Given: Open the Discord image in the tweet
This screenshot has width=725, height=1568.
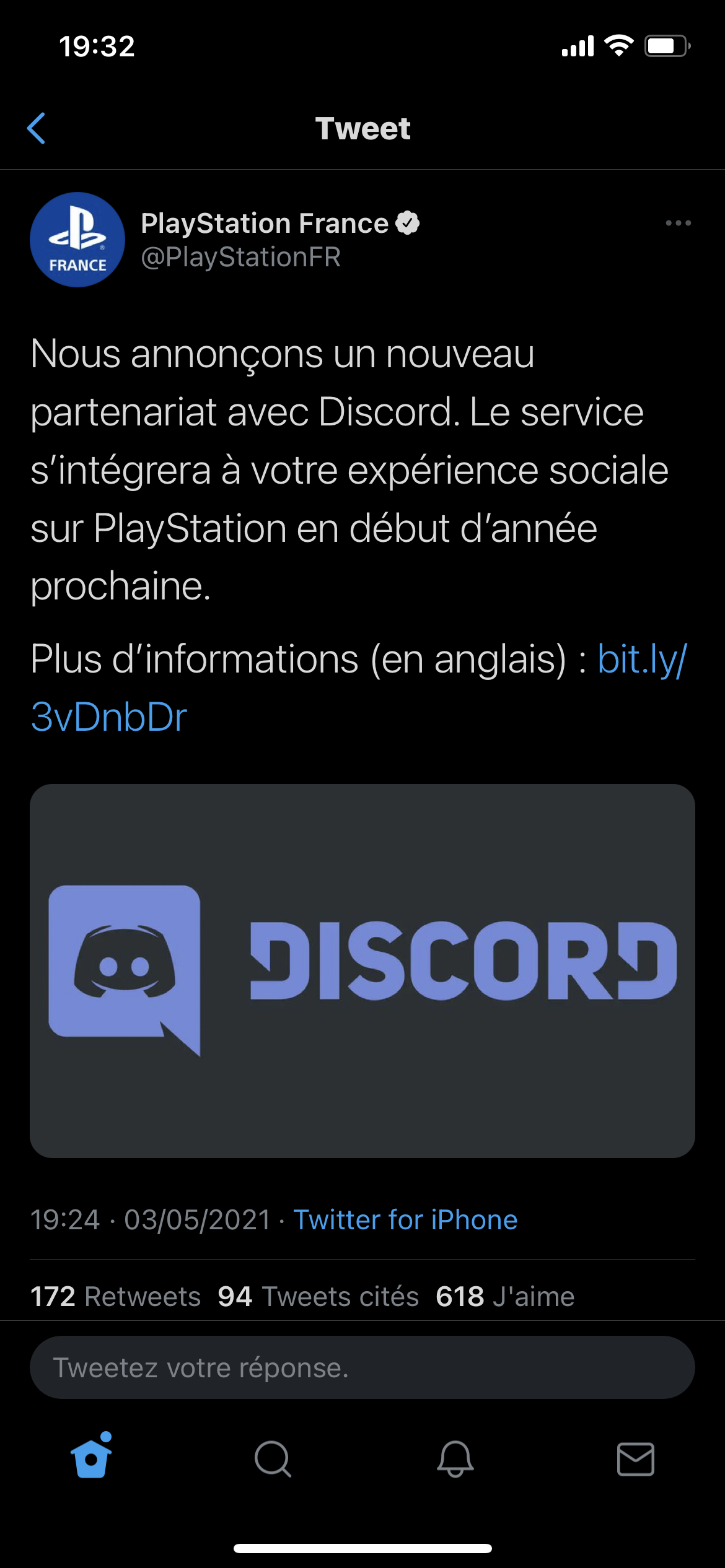Looking at the screenshot, I should pyautogui.click(x=362, y=970).
